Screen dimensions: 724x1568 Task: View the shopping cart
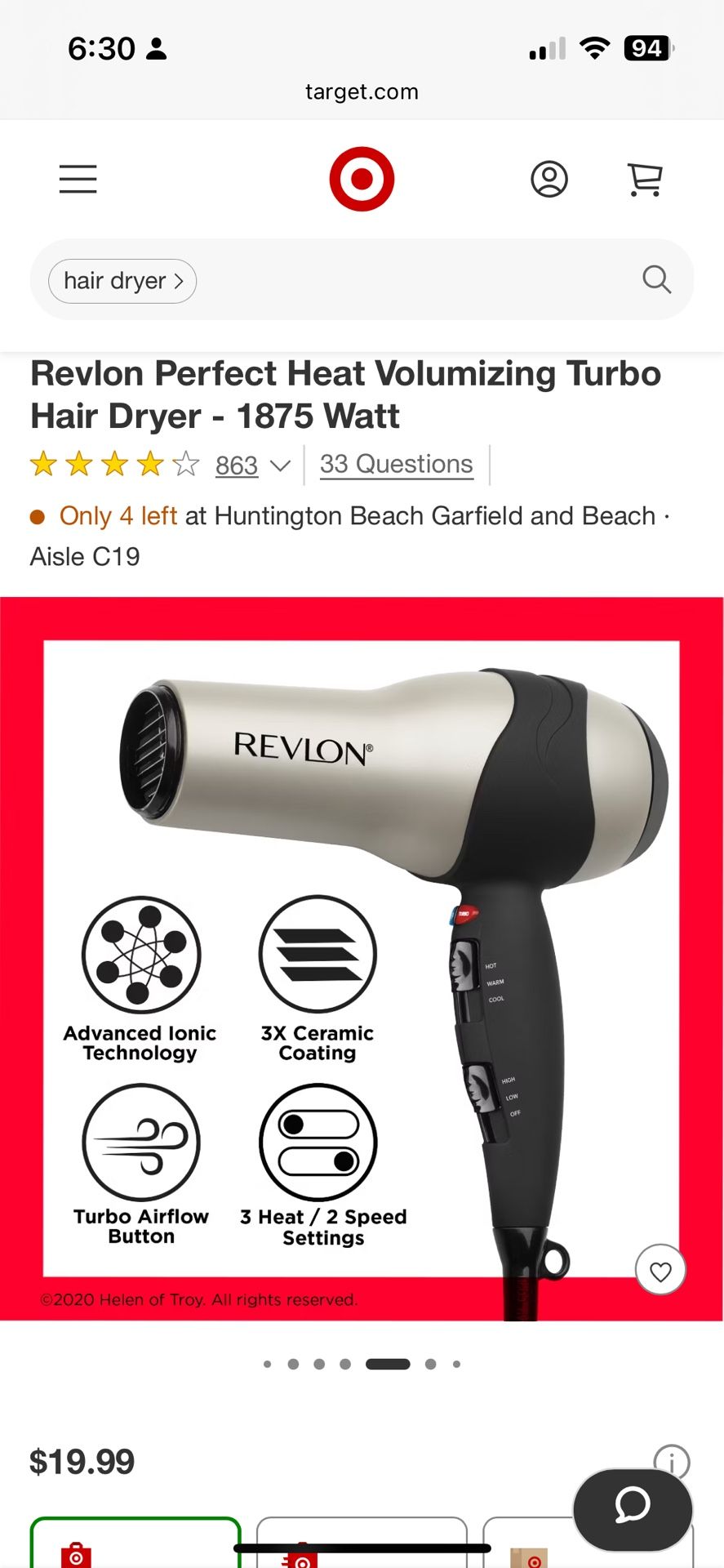tap(644, 179)
